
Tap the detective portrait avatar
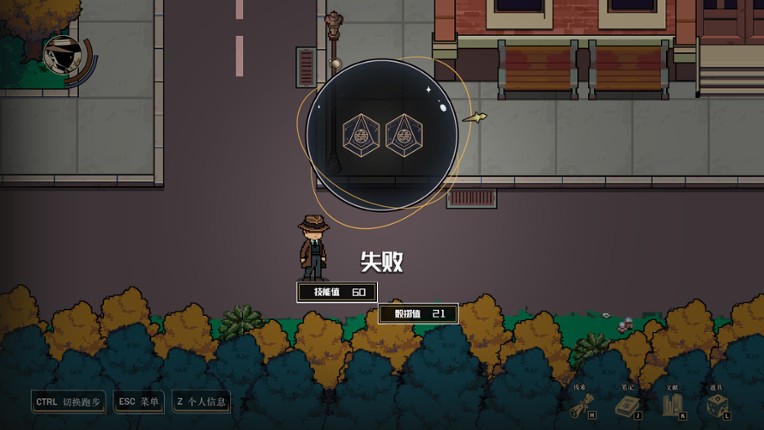coord(65,56)
